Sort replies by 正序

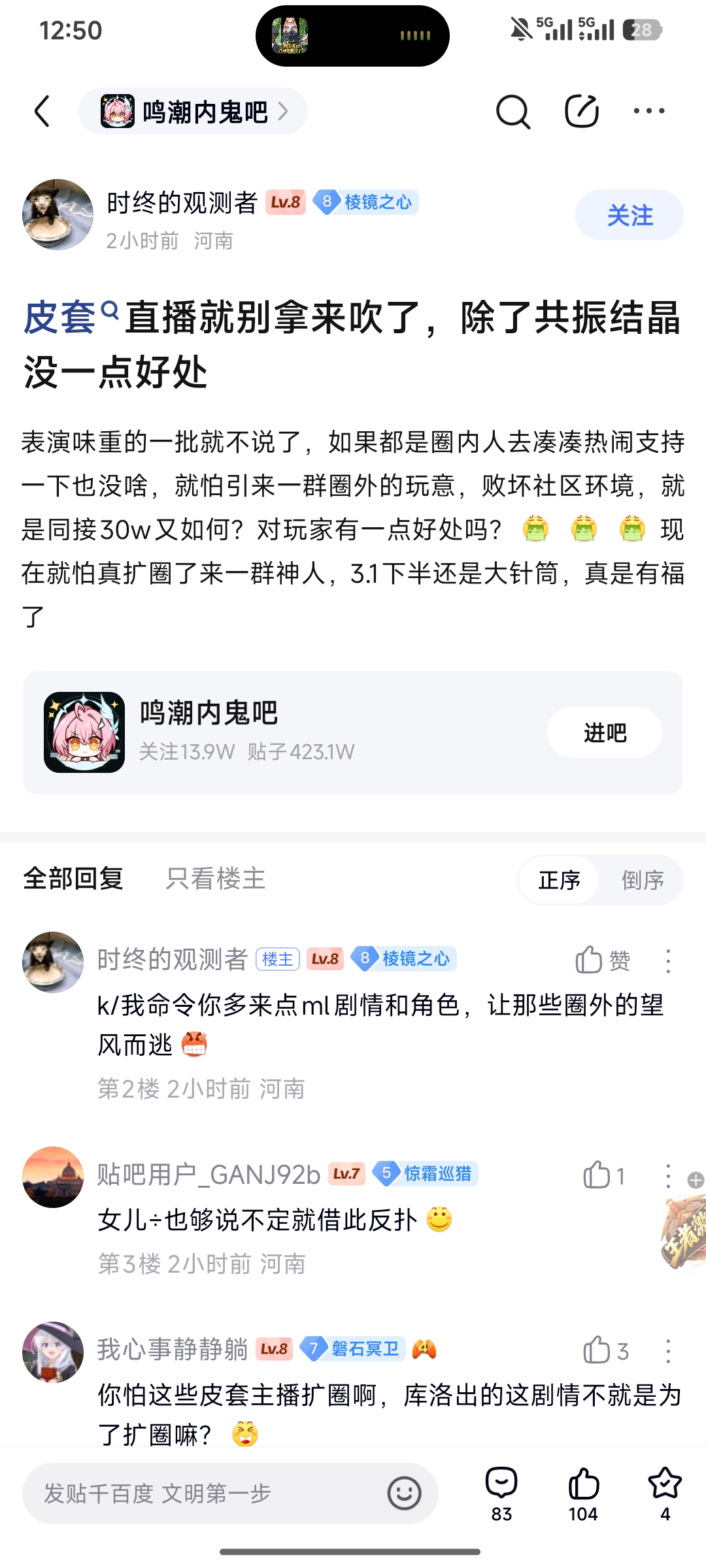point(560,880)
